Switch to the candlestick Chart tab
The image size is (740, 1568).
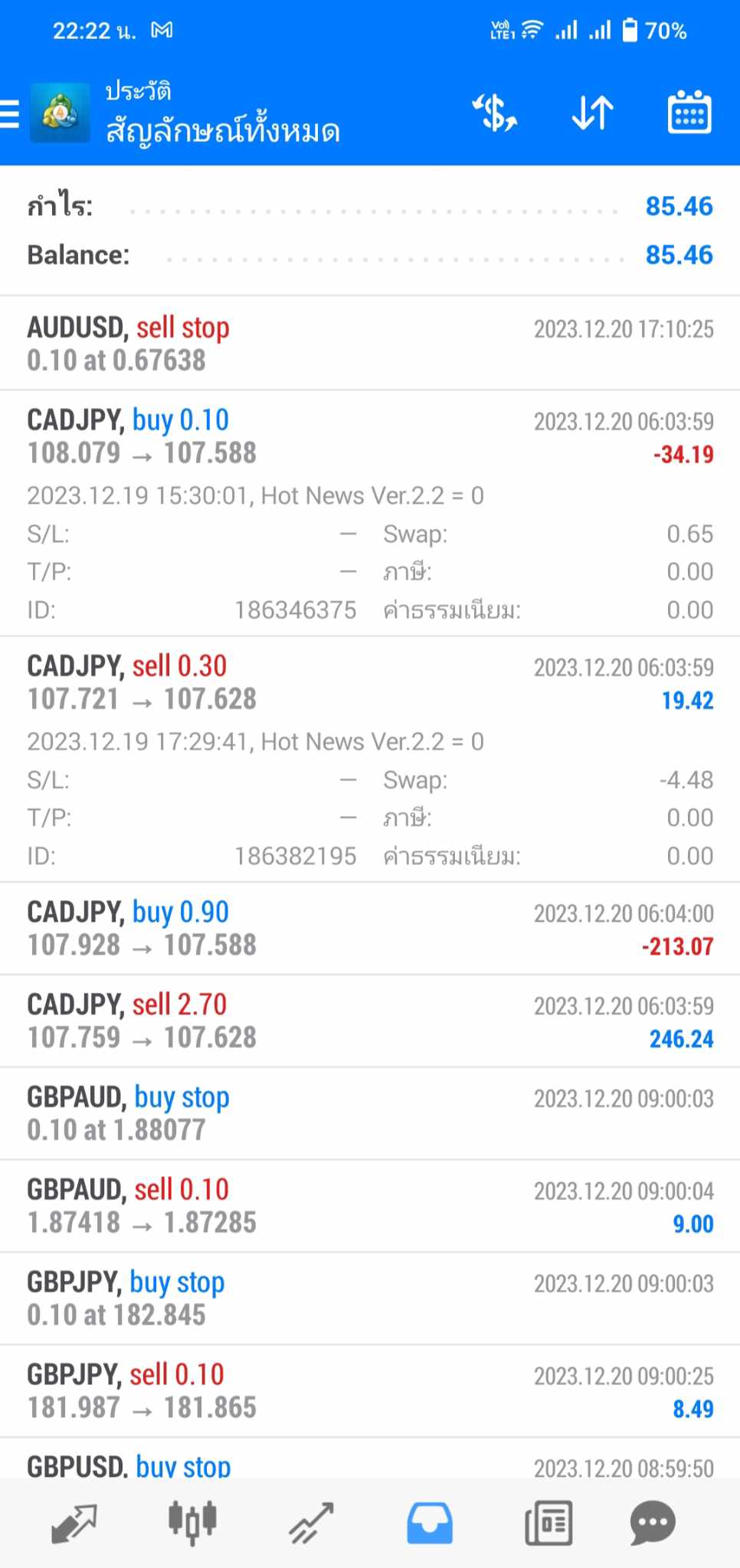tap(192, 1522)
